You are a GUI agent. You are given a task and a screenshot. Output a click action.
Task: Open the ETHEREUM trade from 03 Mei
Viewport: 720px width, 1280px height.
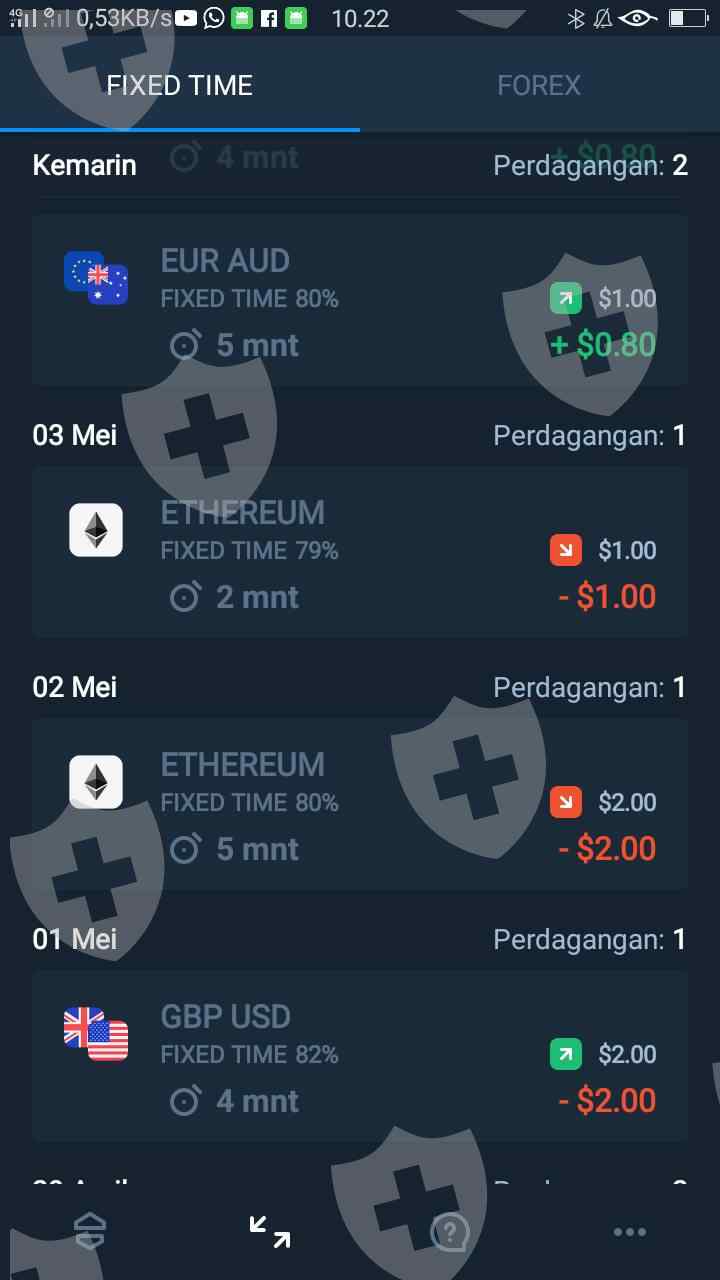pyautogui.click(x=360, y=552)
